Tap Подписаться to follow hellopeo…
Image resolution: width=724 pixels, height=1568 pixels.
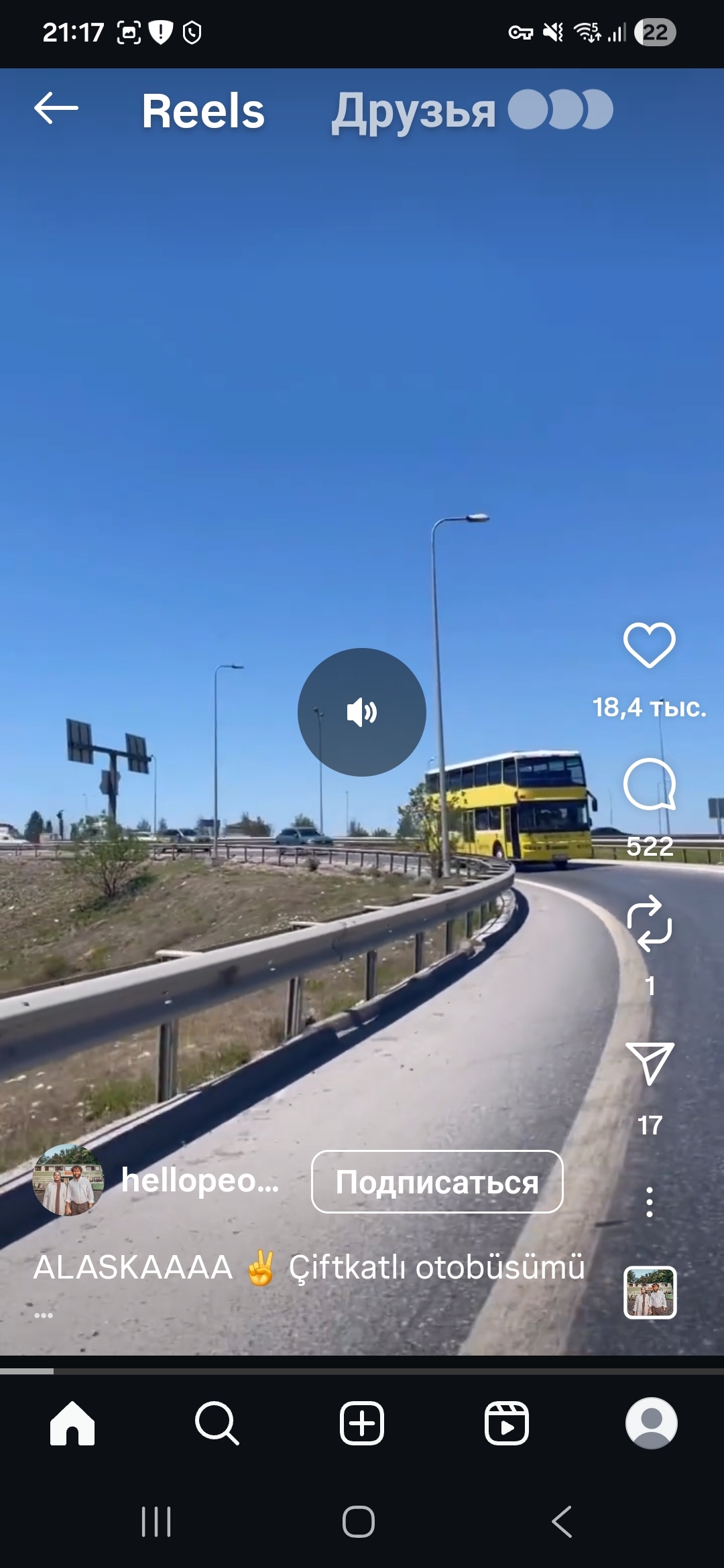click(x=437, y=1182)
